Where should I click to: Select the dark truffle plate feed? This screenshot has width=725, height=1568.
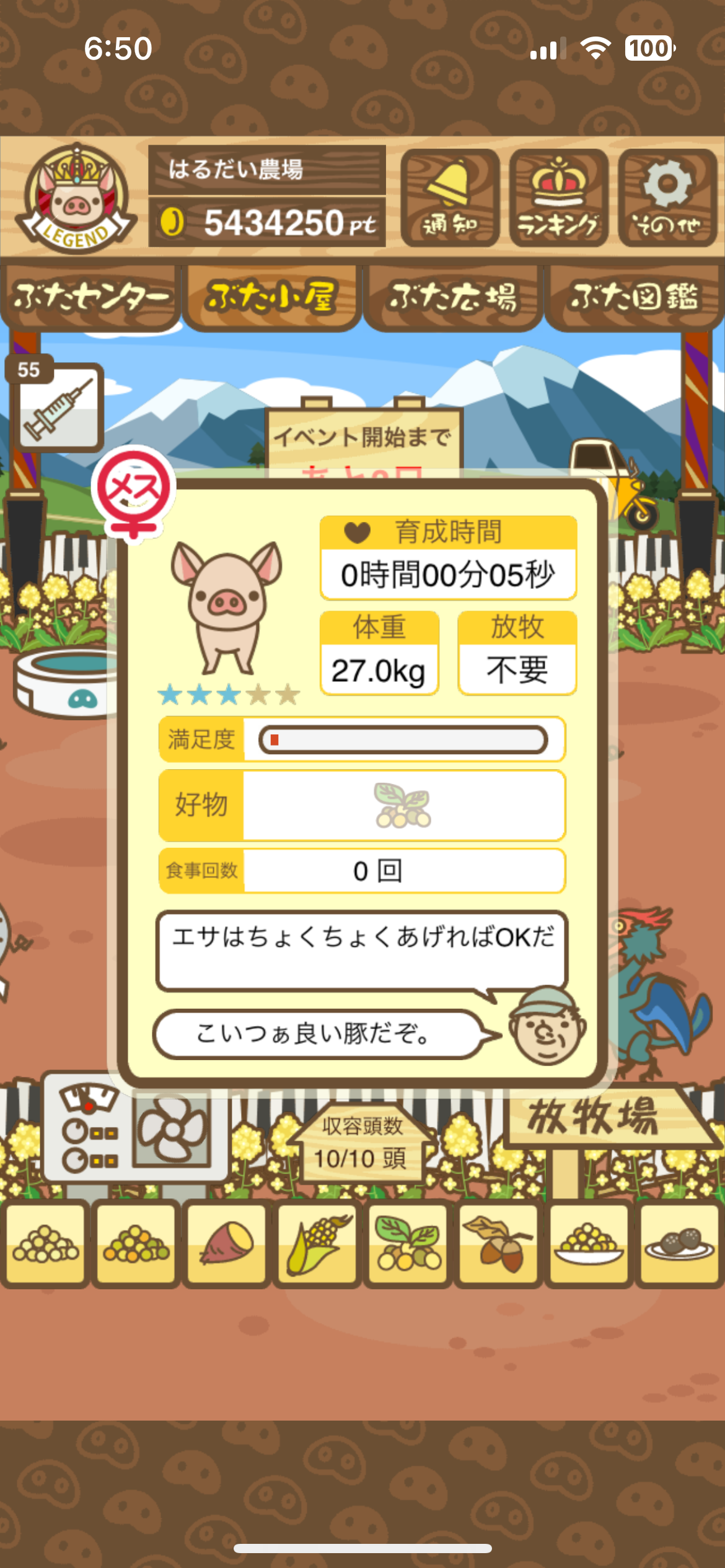(679, 1243)
